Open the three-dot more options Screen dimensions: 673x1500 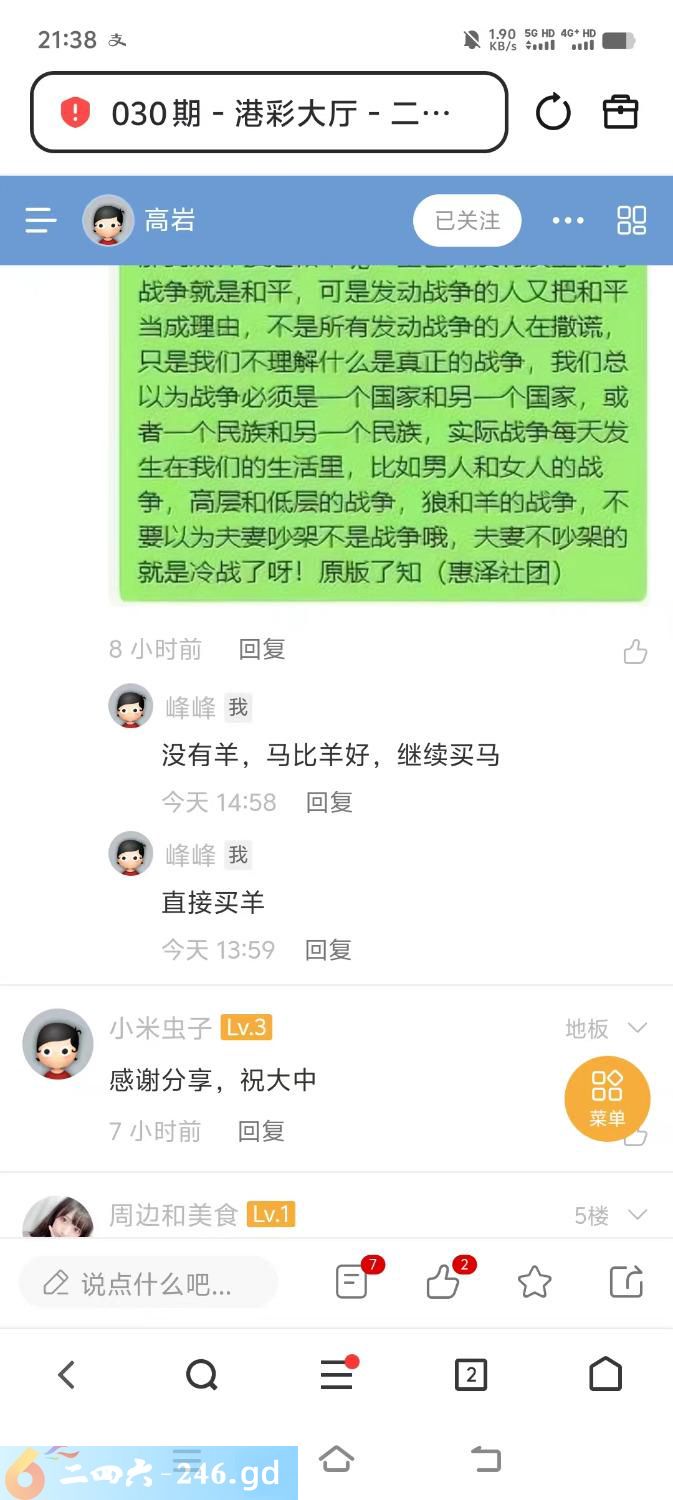pyautogui.click(x=568, y=220)
